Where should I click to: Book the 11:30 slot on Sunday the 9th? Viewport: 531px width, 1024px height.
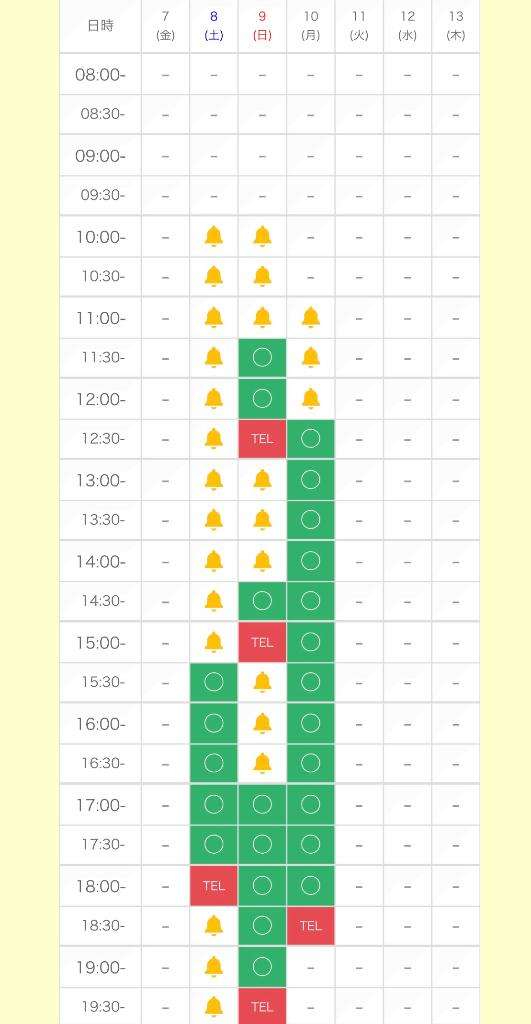pyautogui.click(x=262, y=358)
